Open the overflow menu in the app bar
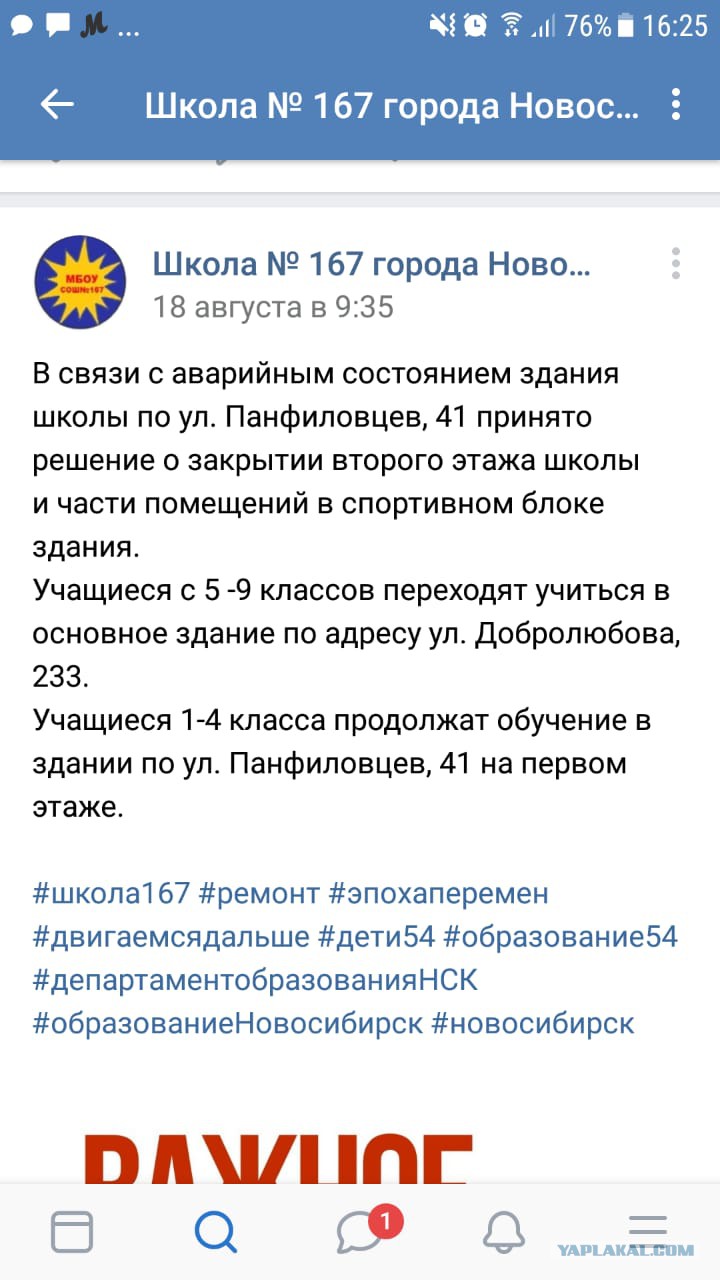 click(676, 105)
